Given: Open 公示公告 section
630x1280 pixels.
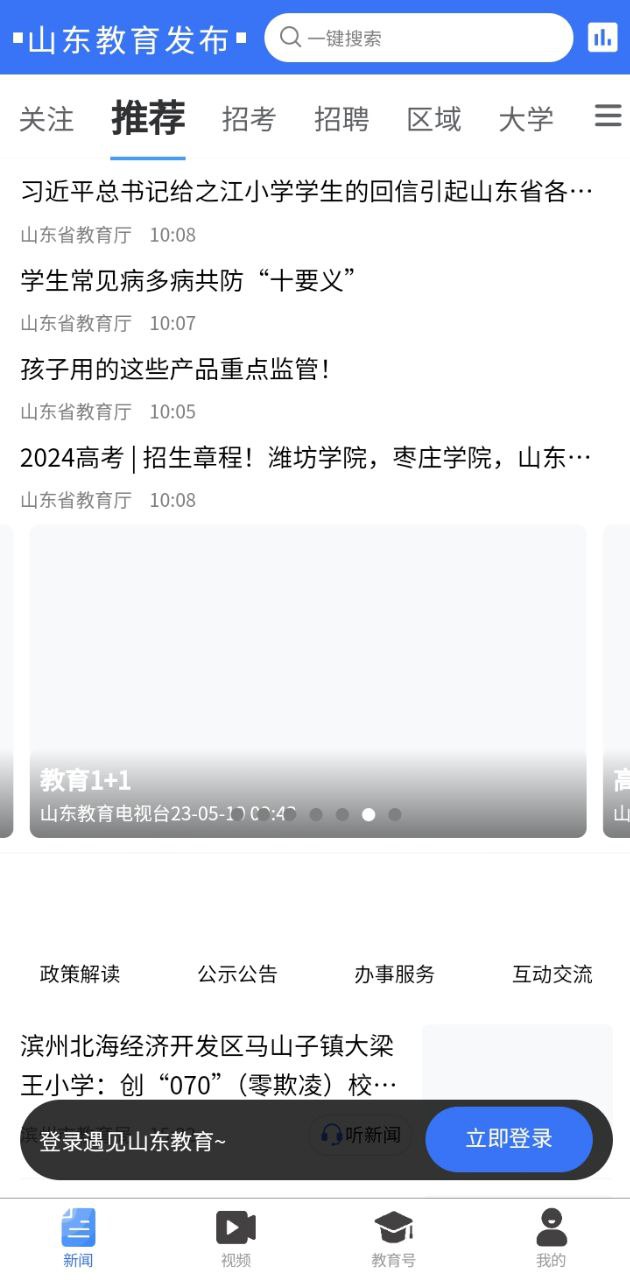Looking at the screenshot, I should click(237, 974).
